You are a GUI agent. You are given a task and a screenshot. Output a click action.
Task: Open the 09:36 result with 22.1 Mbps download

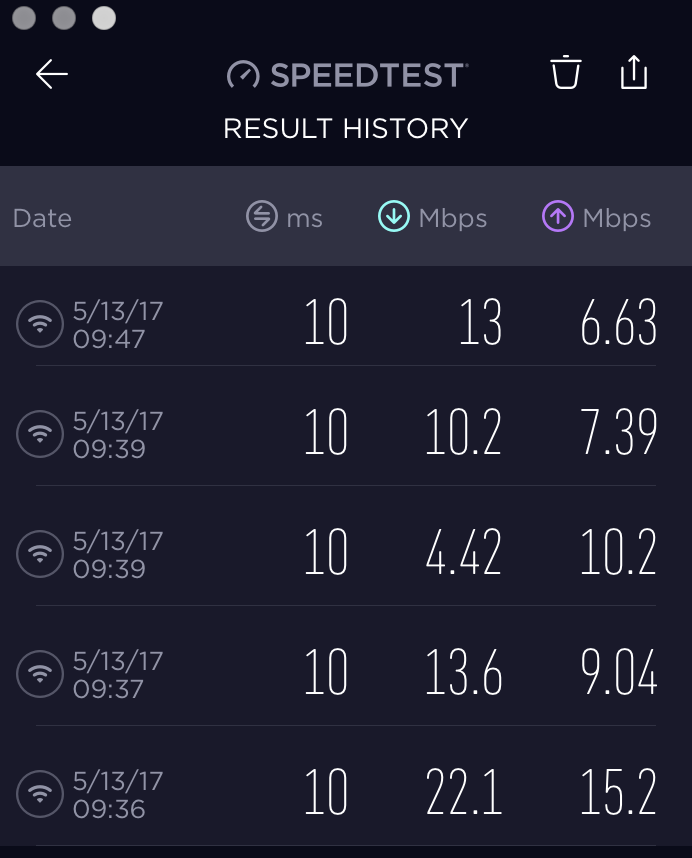click(x=346, y=794)
